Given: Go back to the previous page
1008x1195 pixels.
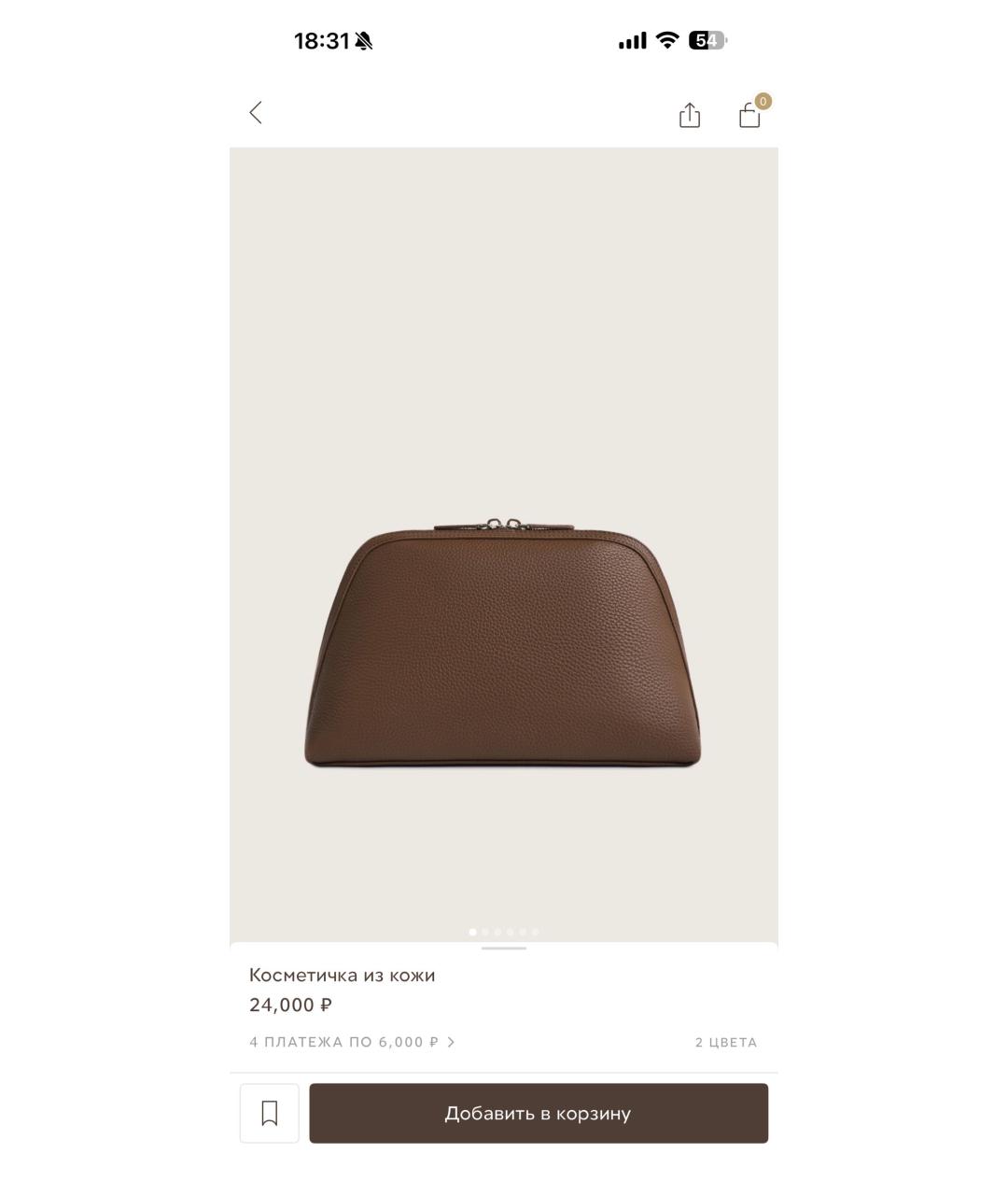Looking at the screenshot, I should pos(256,113).
